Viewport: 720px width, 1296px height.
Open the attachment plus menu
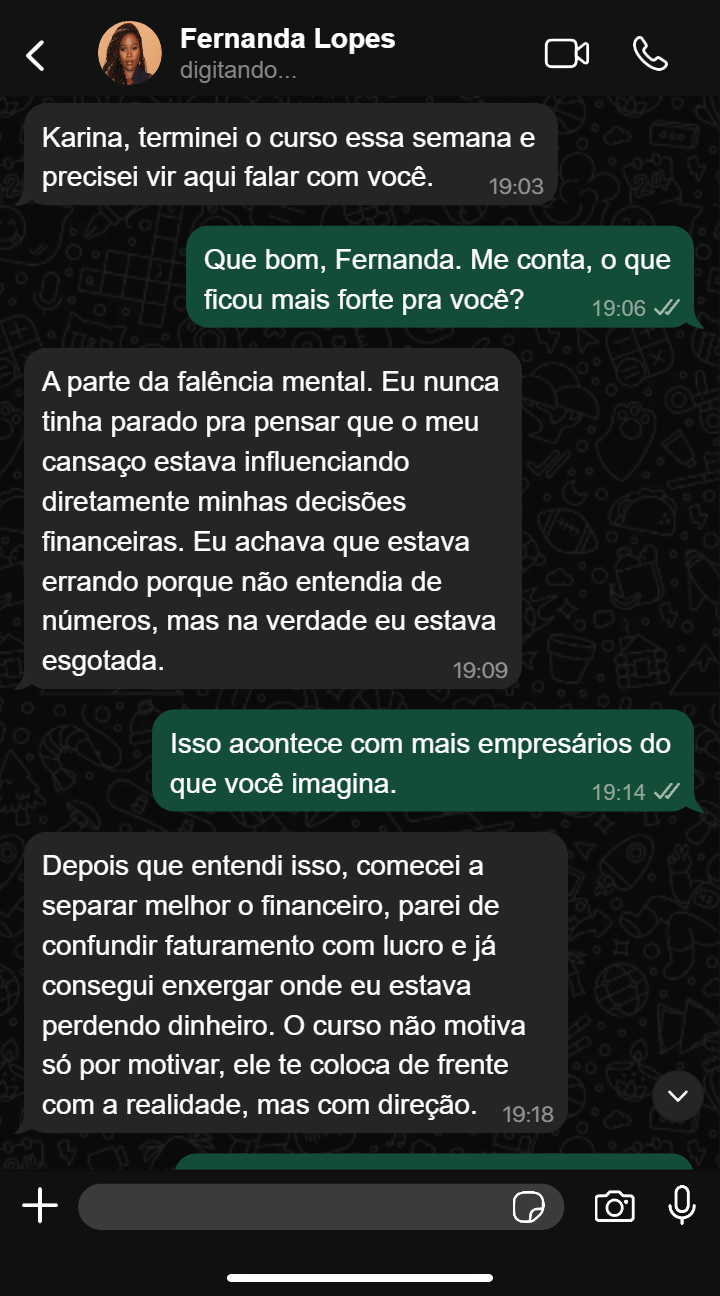pyautogui.click(x=40, y=1207)
